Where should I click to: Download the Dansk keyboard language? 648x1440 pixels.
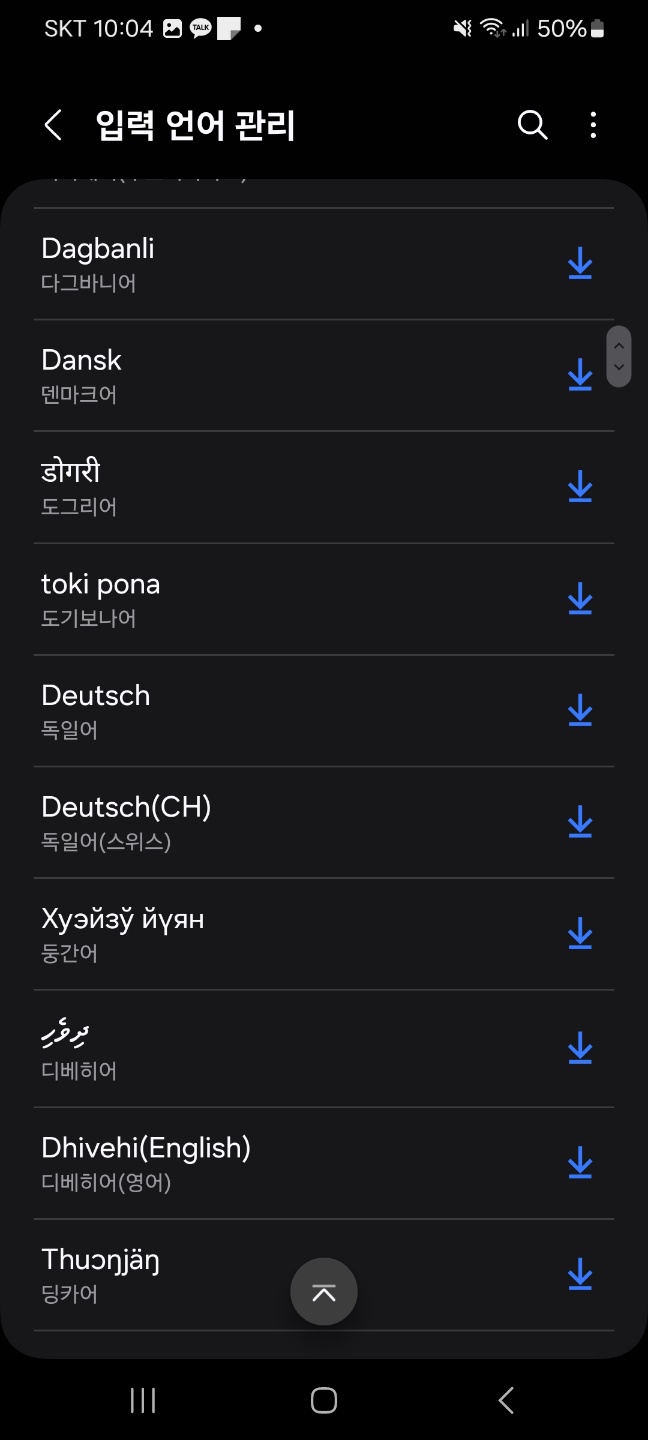coord(580,375)
